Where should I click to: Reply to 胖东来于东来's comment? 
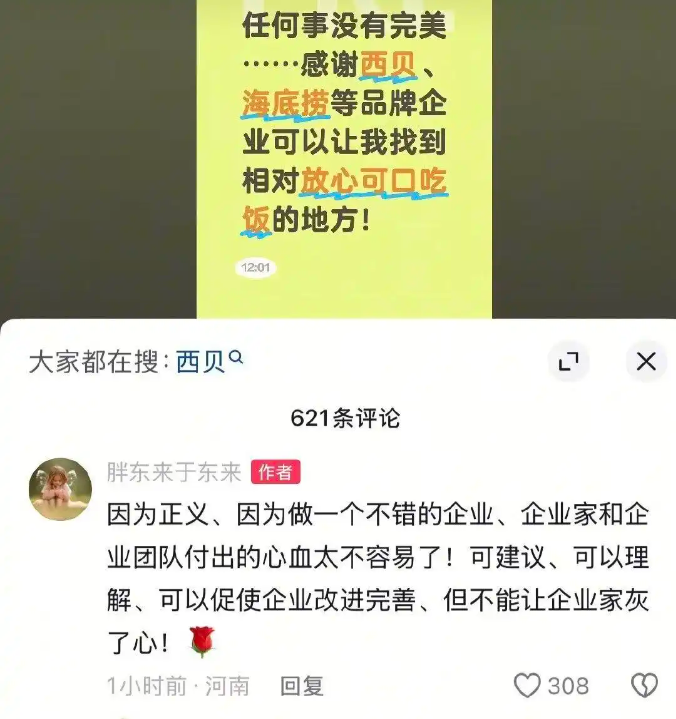point(301,685)
